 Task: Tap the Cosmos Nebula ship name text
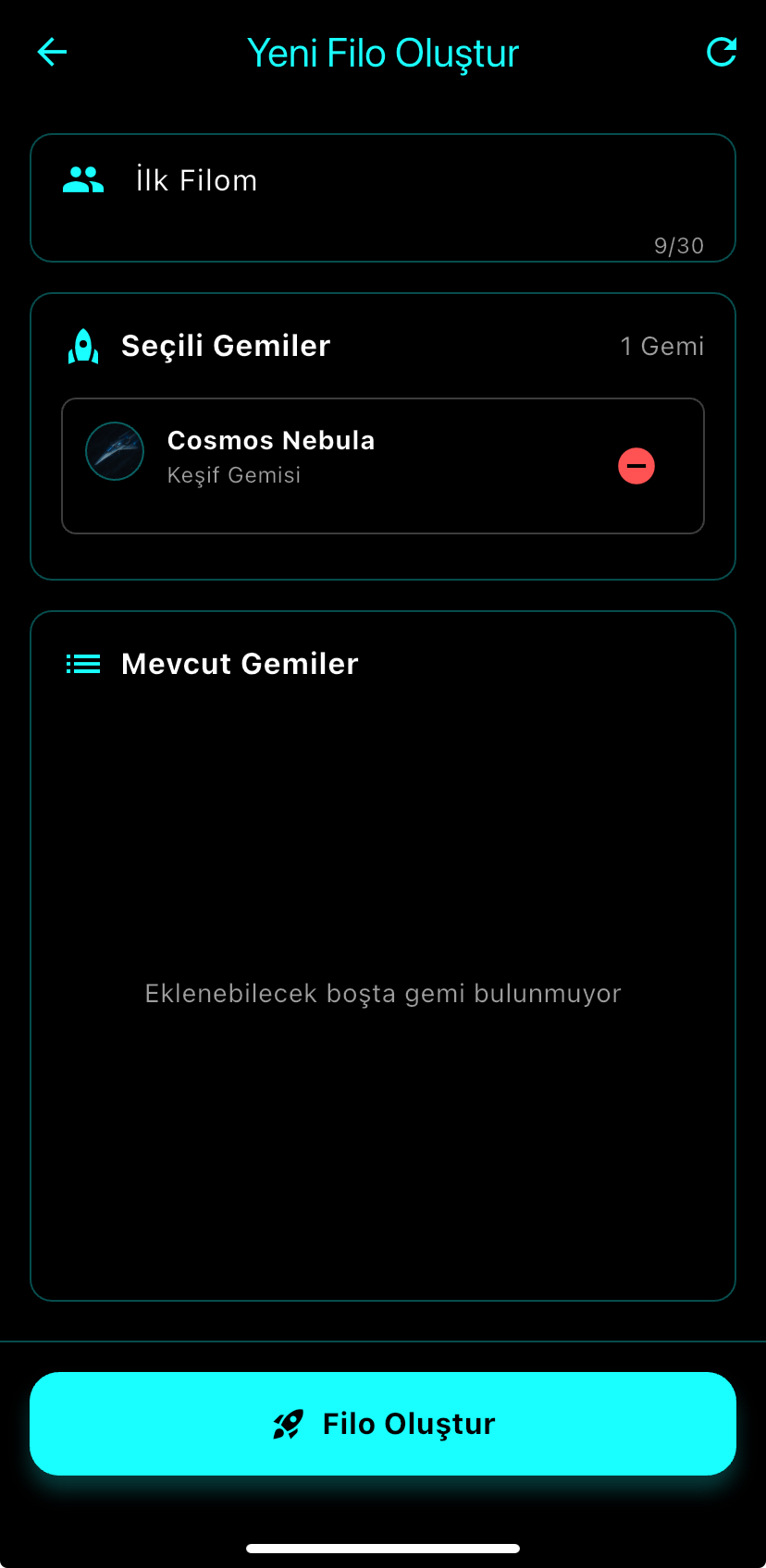270,440
